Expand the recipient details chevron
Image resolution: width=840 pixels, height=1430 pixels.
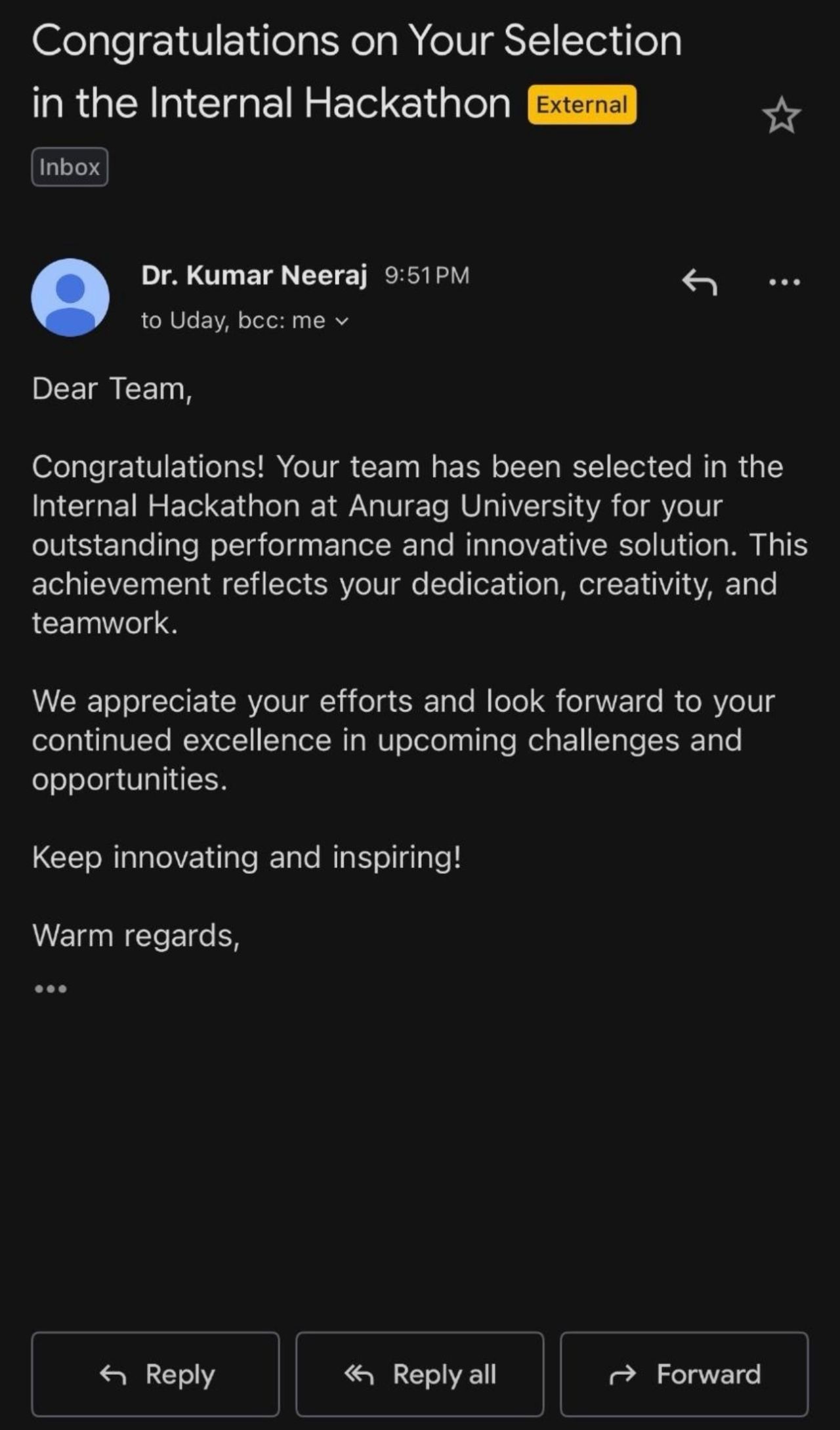342,321
